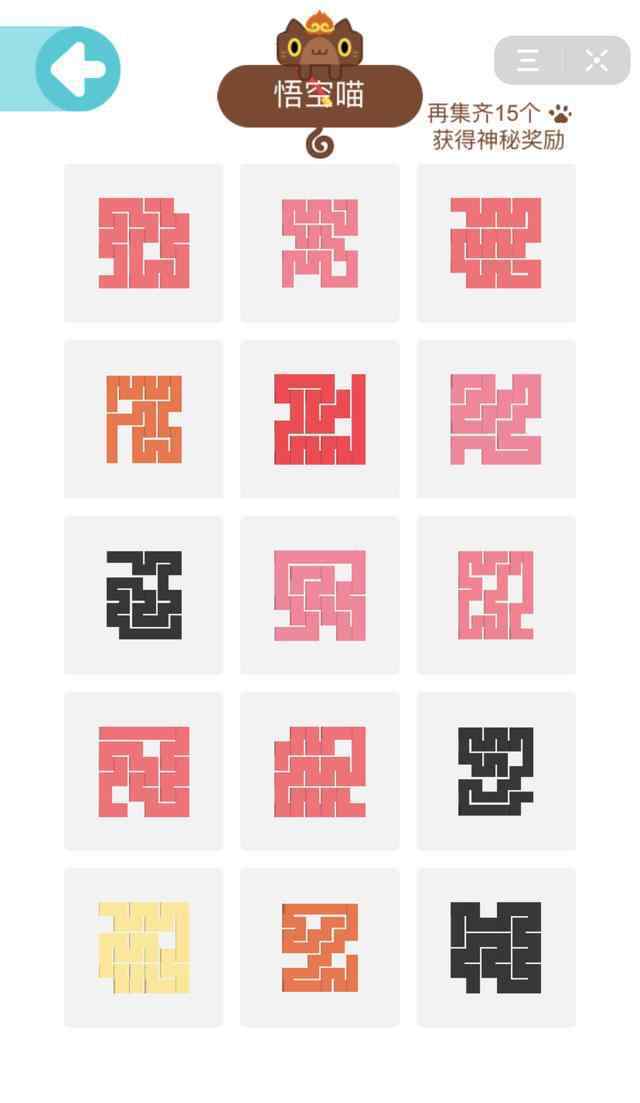Open the mini program menu icon
Screen dimensions: 640x1103
529,60
